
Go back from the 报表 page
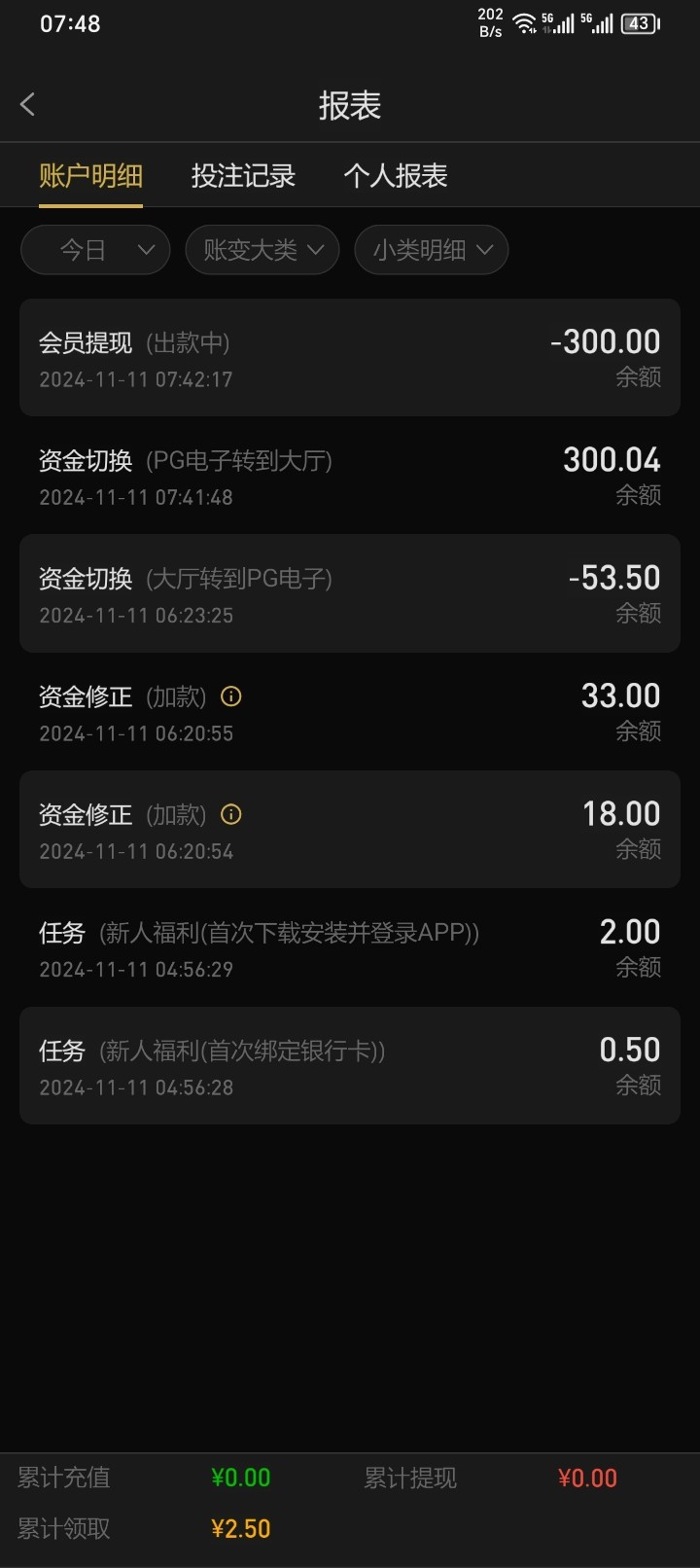[27, 104]
